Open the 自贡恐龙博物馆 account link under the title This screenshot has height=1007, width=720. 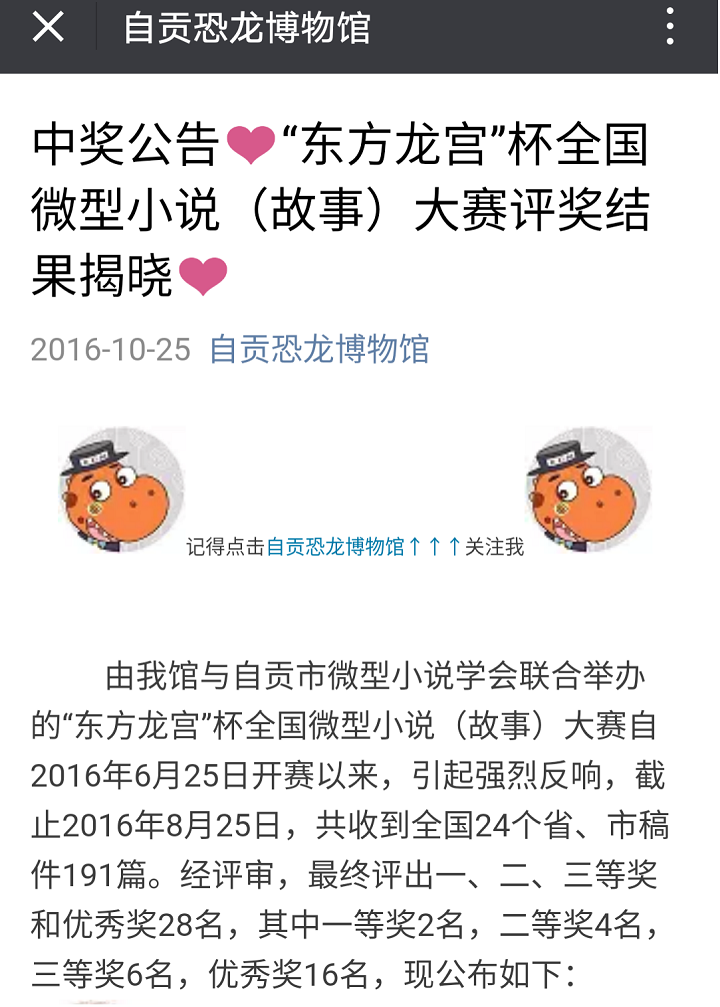pos(319,349)
